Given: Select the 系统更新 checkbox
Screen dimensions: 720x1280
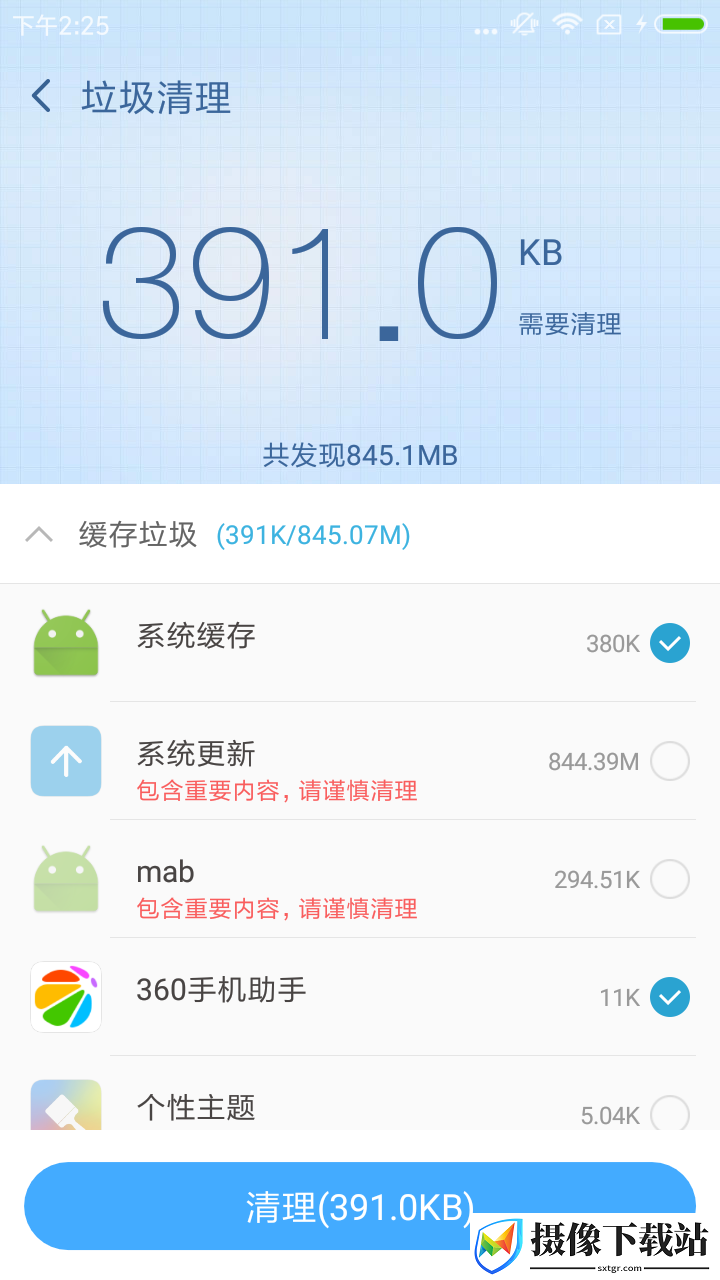Looking at the screenshot, I should coord(670,761).
